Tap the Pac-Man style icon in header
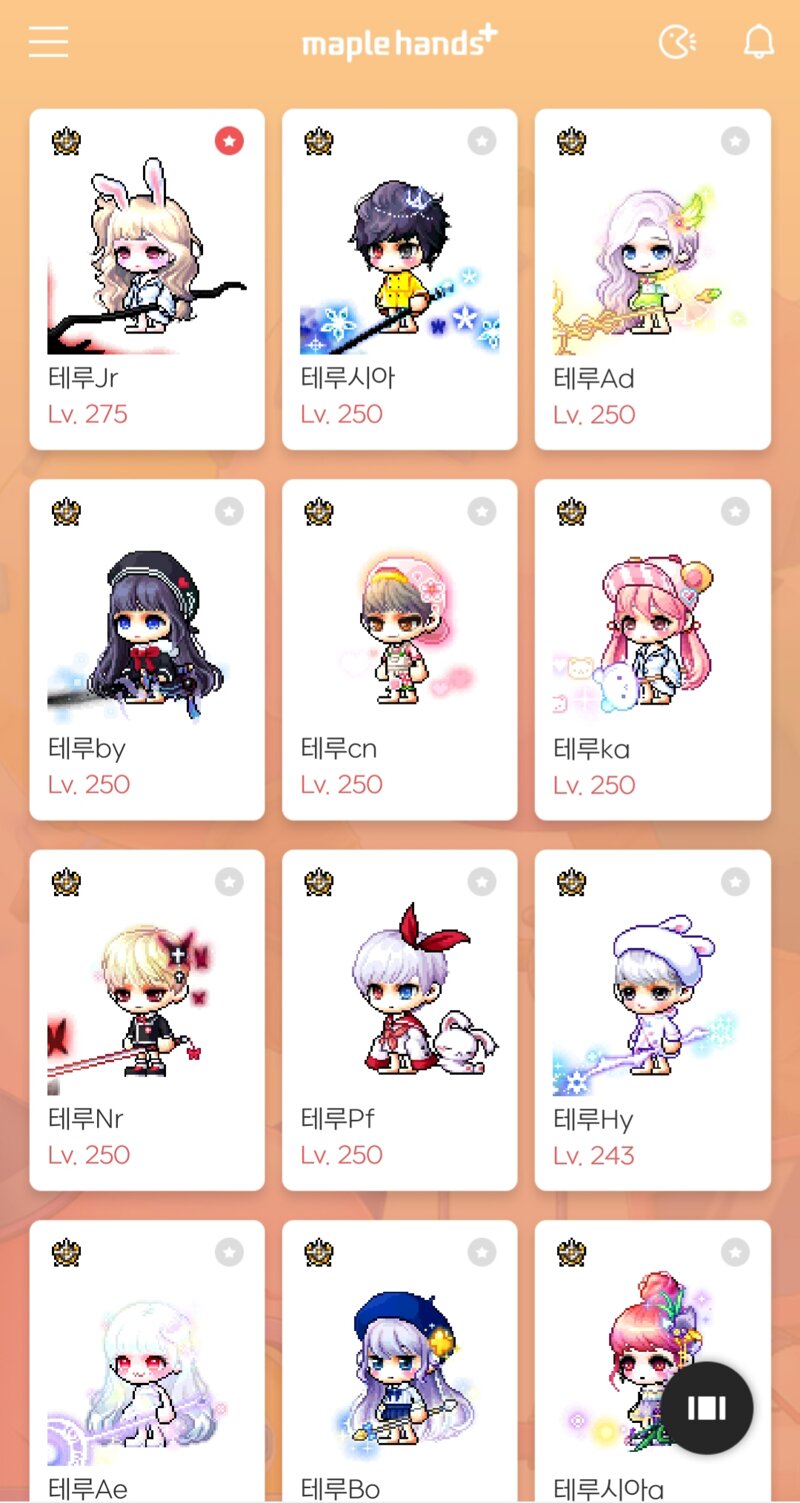Screen dimensions: 800x1503 [x=677, y=42]
